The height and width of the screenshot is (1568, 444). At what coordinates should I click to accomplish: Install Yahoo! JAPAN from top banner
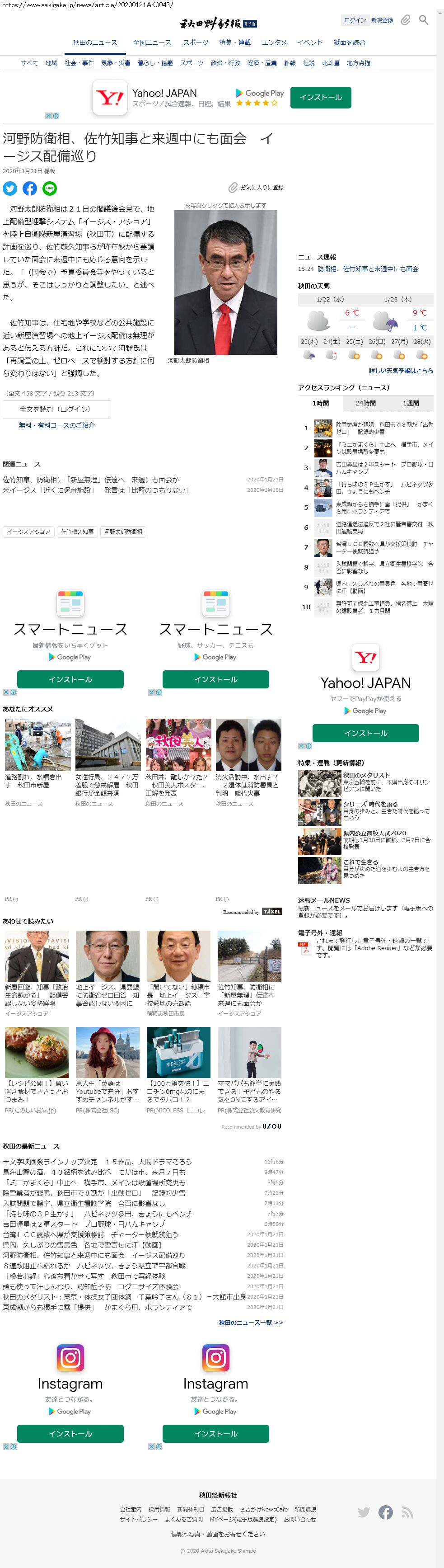click(x=321, y=97)
